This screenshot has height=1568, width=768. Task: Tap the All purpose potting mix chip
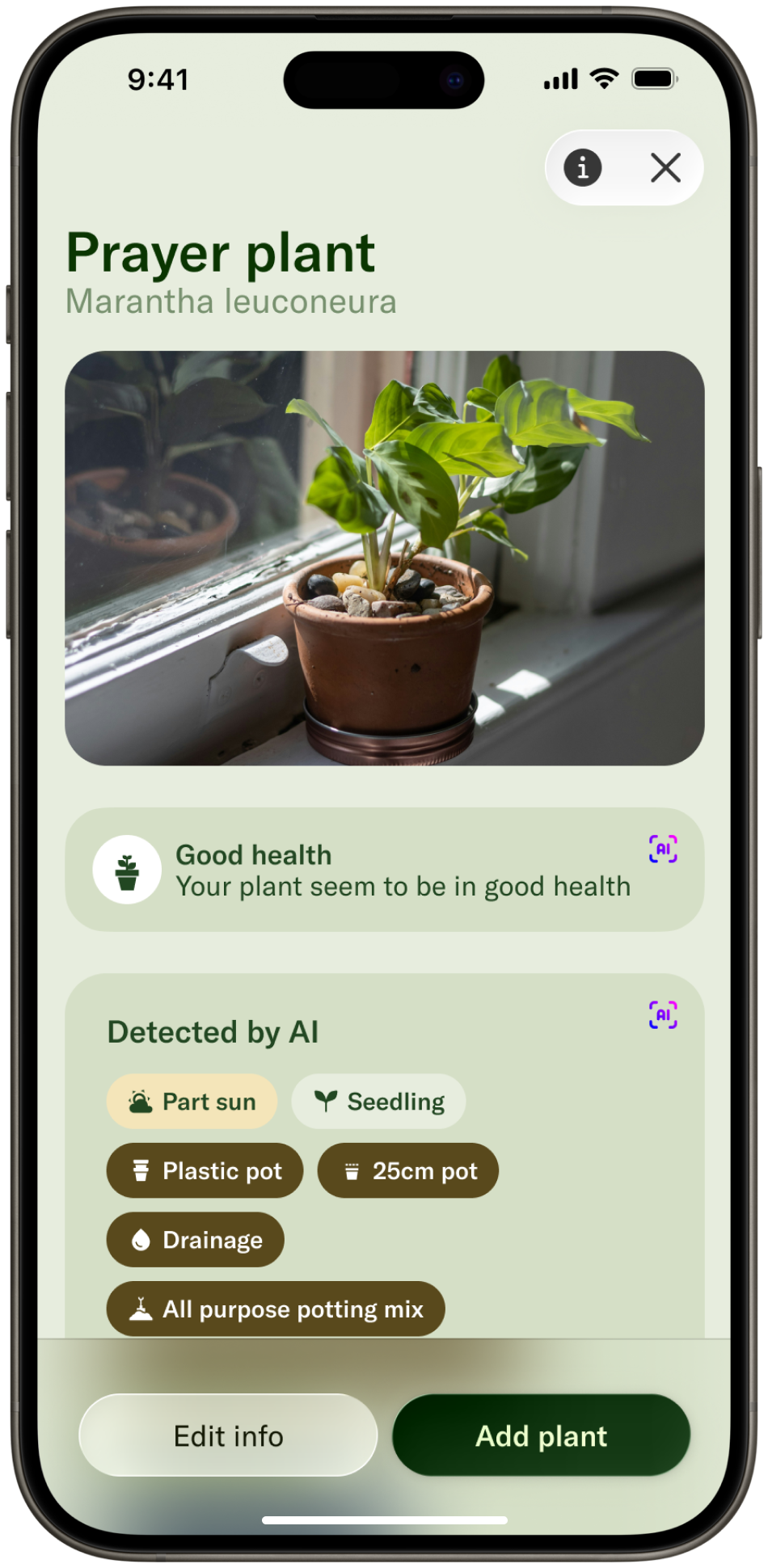276,1308
